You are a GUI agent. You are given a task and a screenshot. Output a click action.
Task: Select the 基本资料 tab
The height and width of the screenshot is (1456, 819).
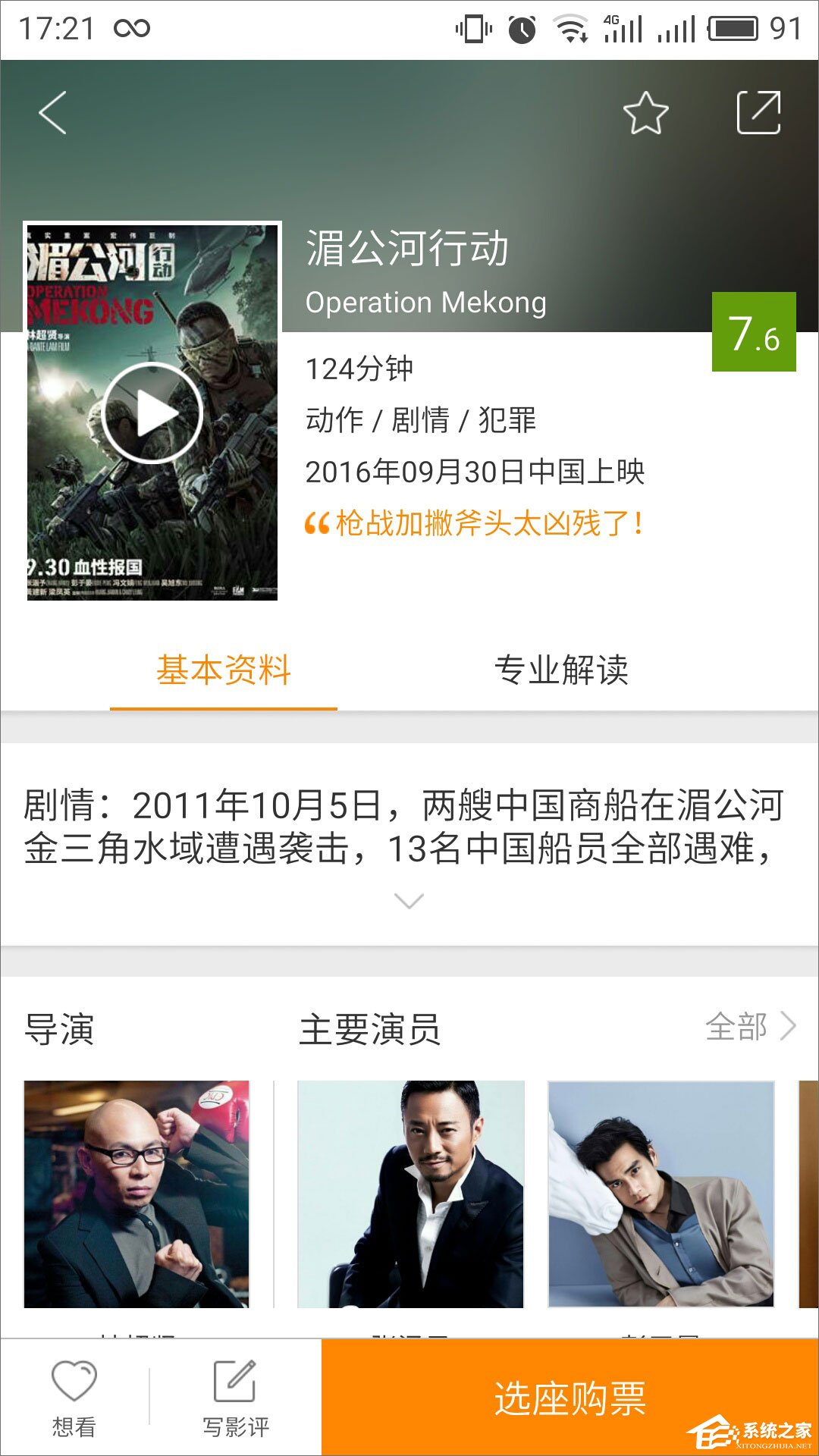click(224, 670)
